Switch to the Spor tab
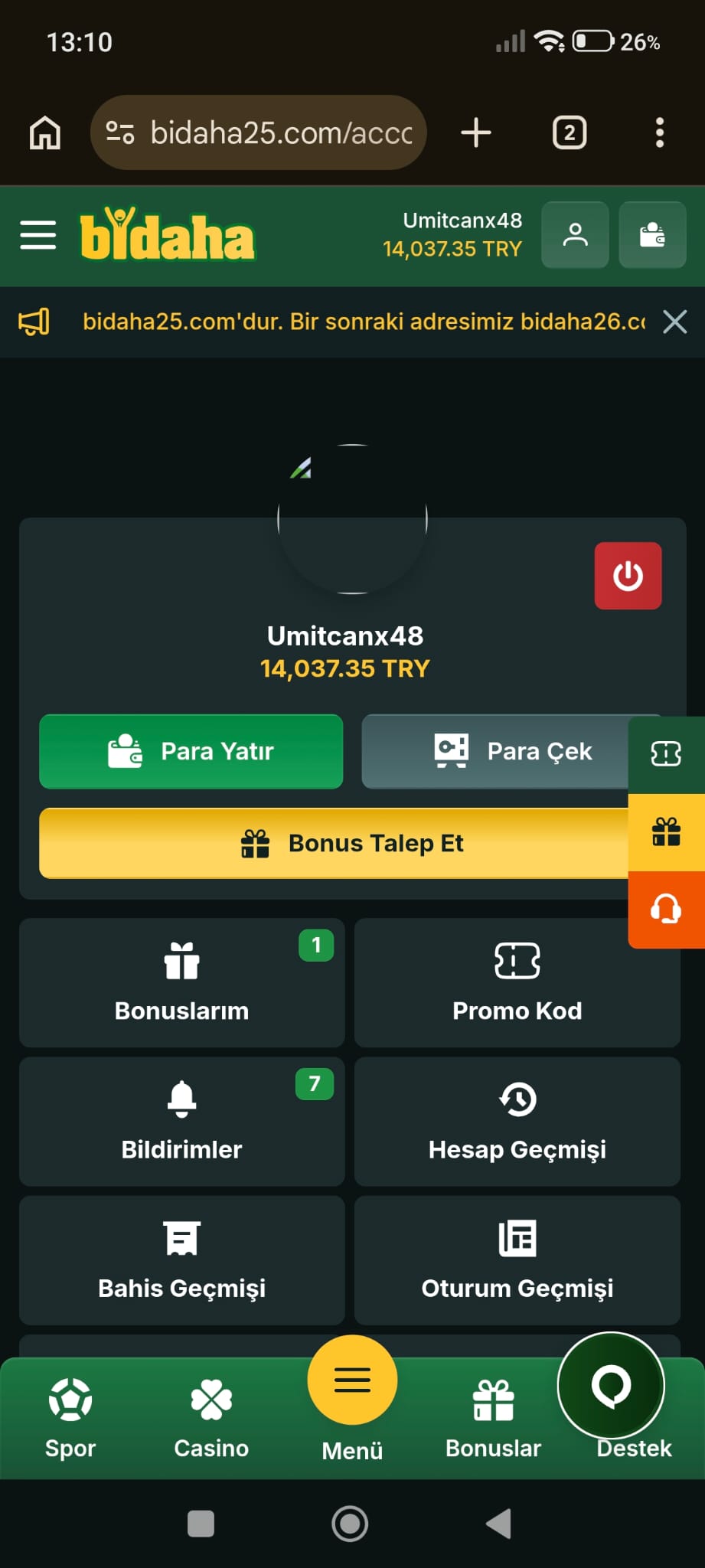 click(x=70, y=1418)
